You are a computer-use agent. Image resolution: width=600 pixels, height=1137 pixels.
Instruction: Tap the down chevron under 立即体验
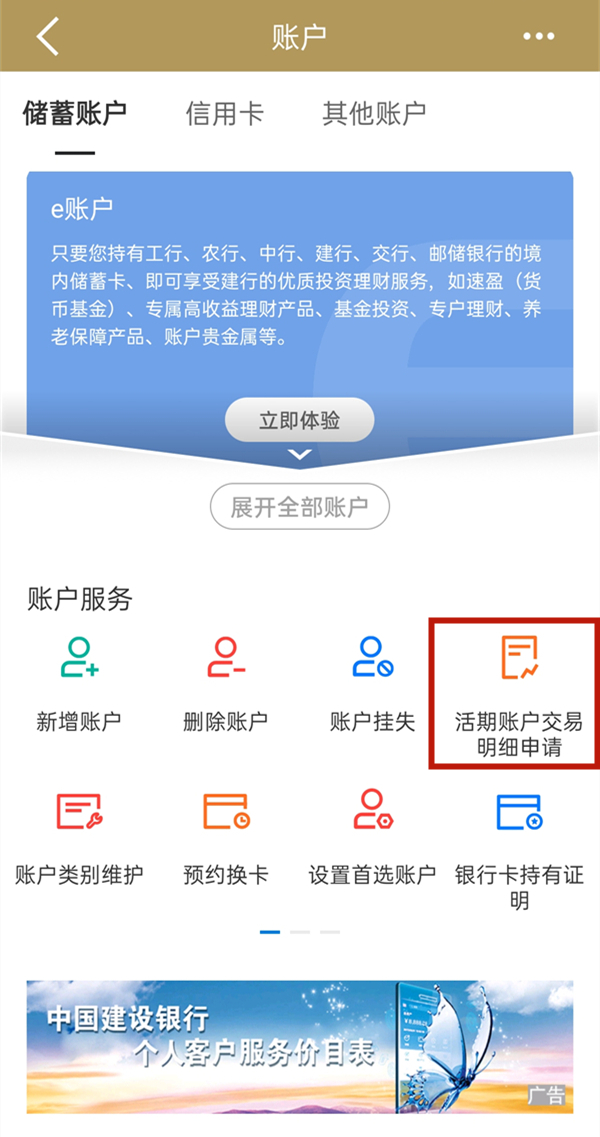click(299, 456)
